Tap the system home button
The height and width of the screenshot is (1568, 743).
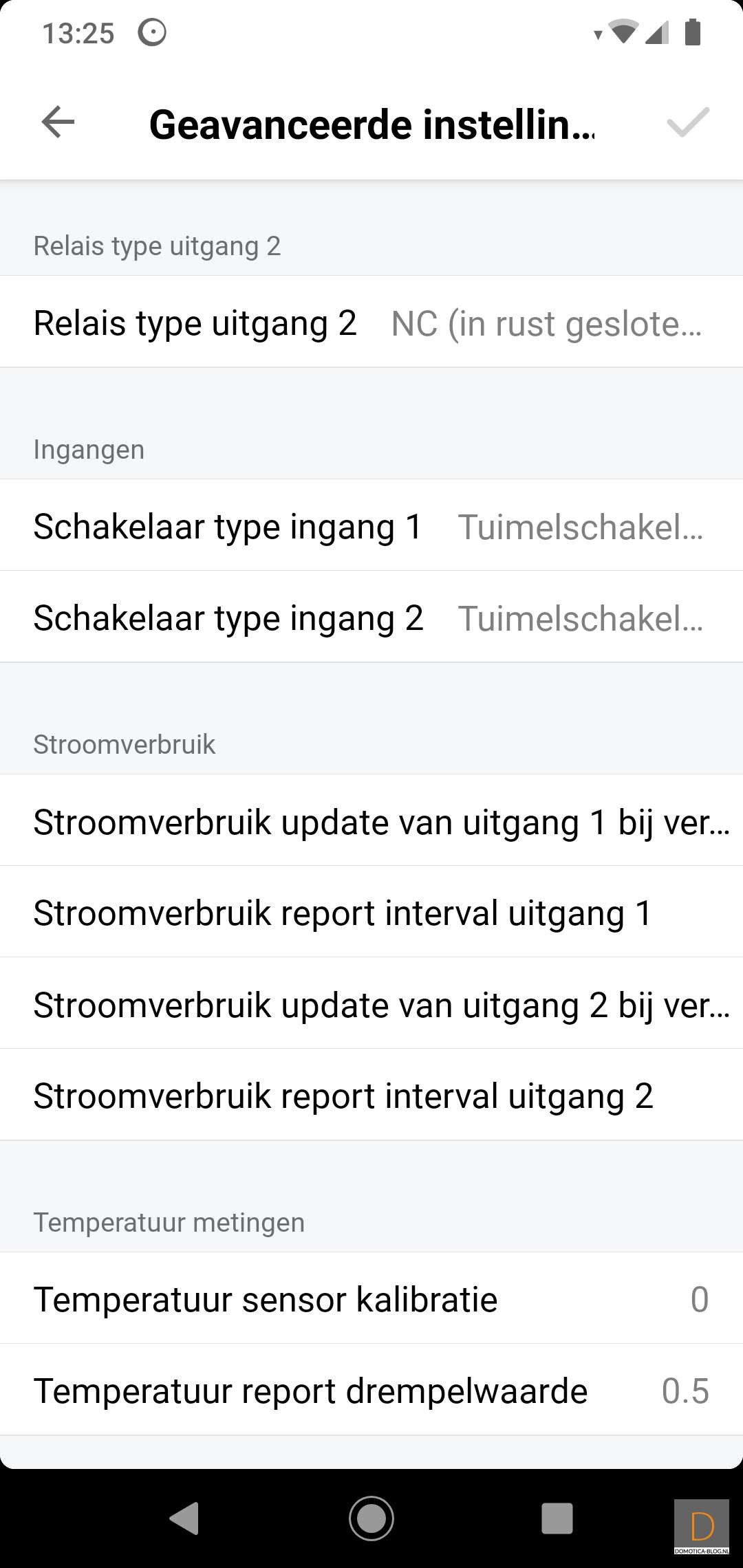[x=371, y=1518]
